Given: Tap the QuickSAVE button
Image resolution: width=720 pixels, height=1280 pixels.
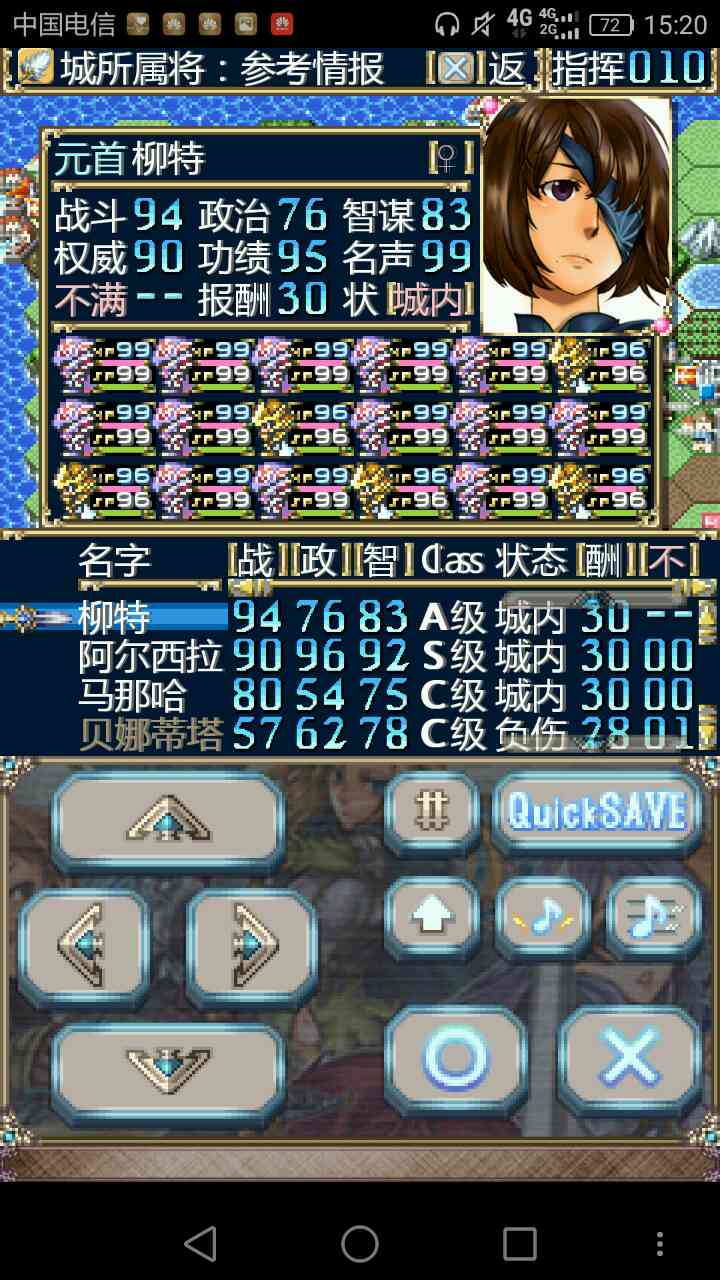Looking at the screenshot, I should [x=597, y=812].
